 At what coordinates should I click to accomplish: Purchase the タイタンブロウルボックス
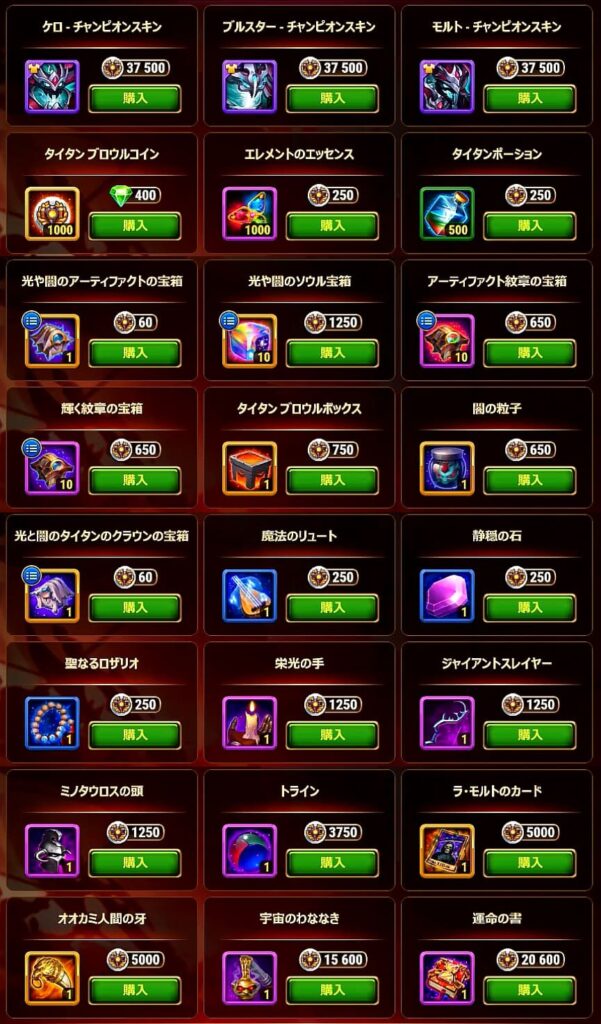click(x=332, y=480)
